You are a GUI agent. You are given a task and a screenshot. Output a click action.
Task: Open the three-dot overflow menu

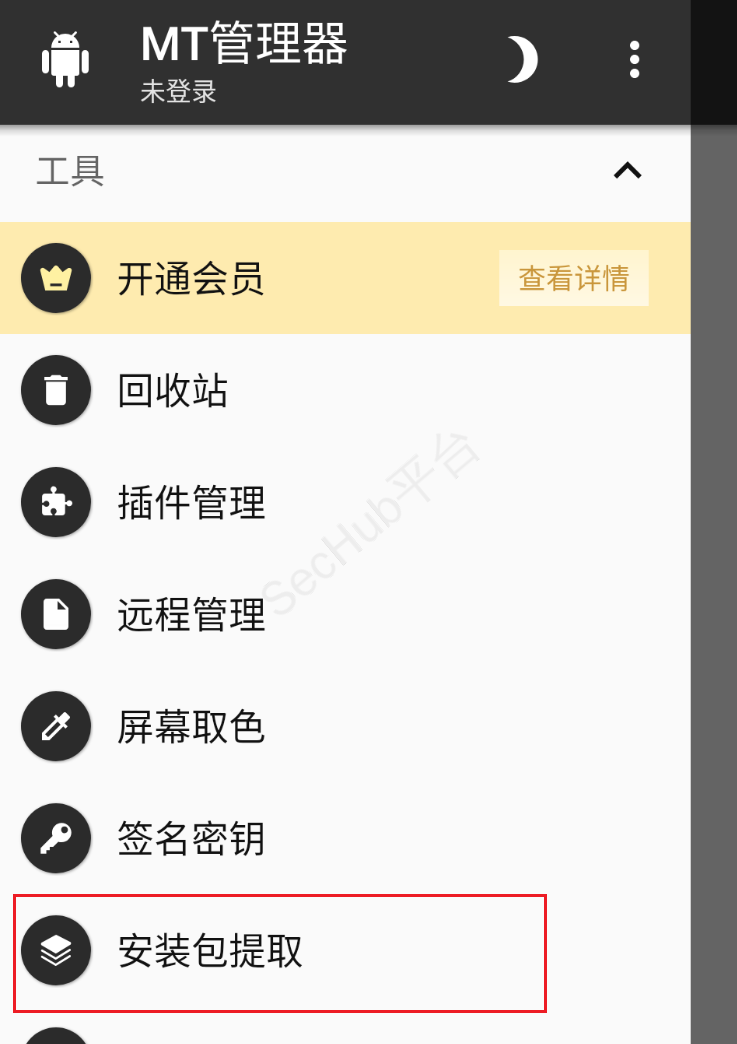(x=634, y=60)
